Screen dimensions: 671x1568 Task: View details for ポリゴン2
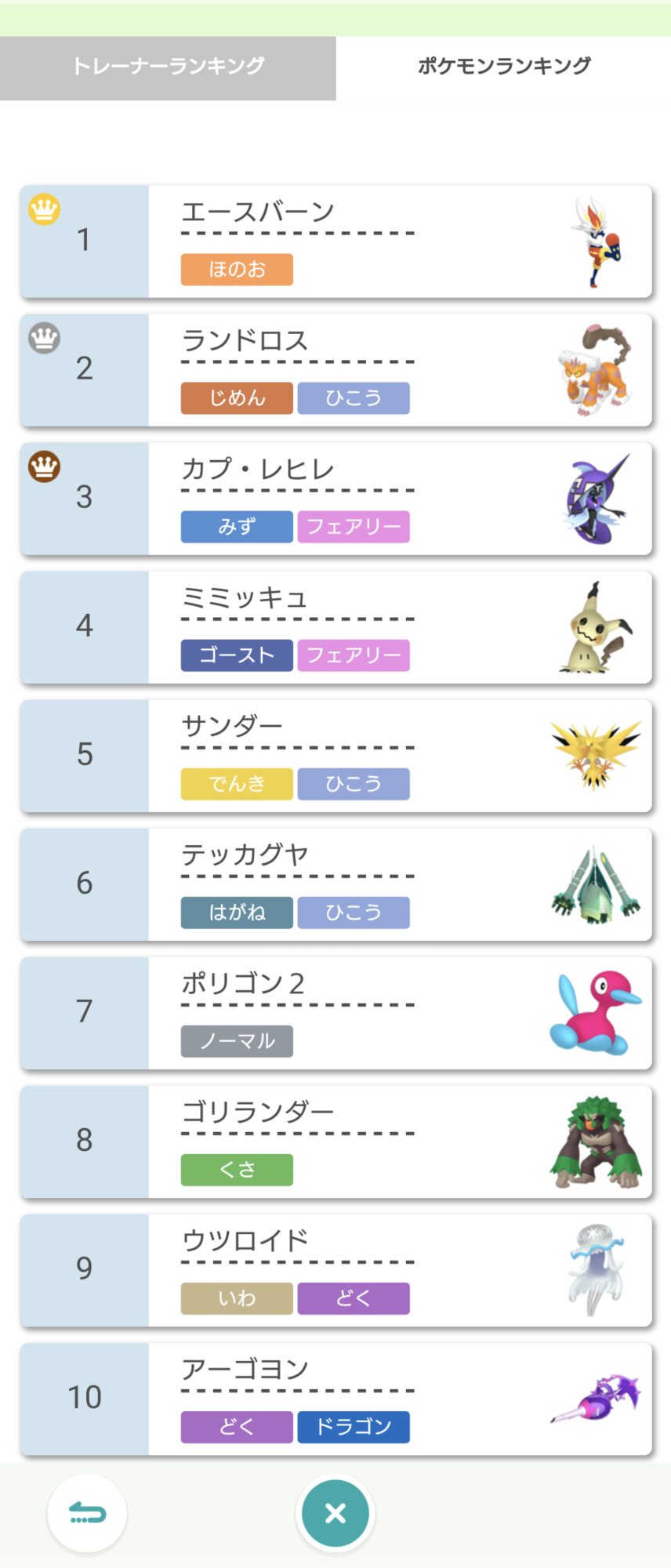pos(335,1013)
